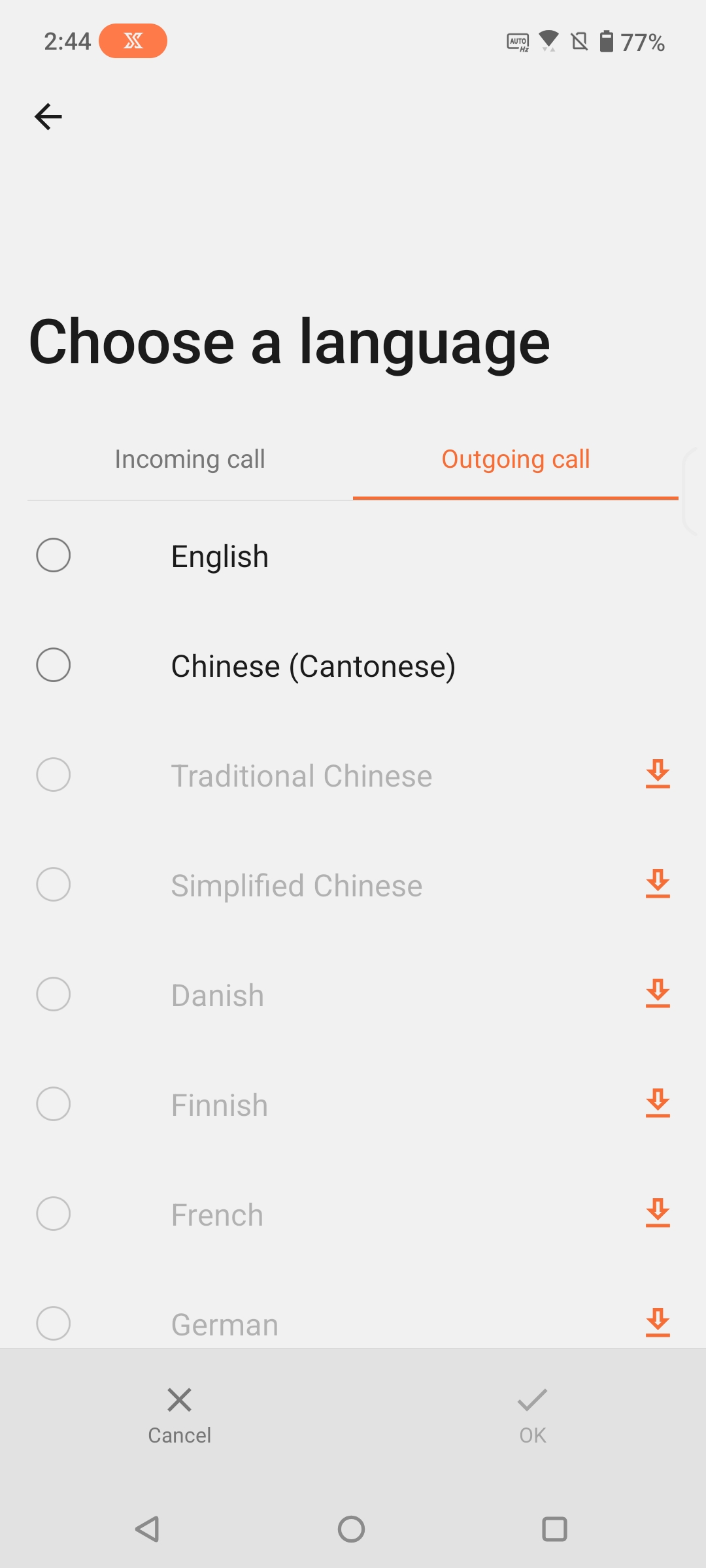The width and height of the screenshot is (706, 1568).
Task: Download the German language pack
Action: coord(658,1323)
